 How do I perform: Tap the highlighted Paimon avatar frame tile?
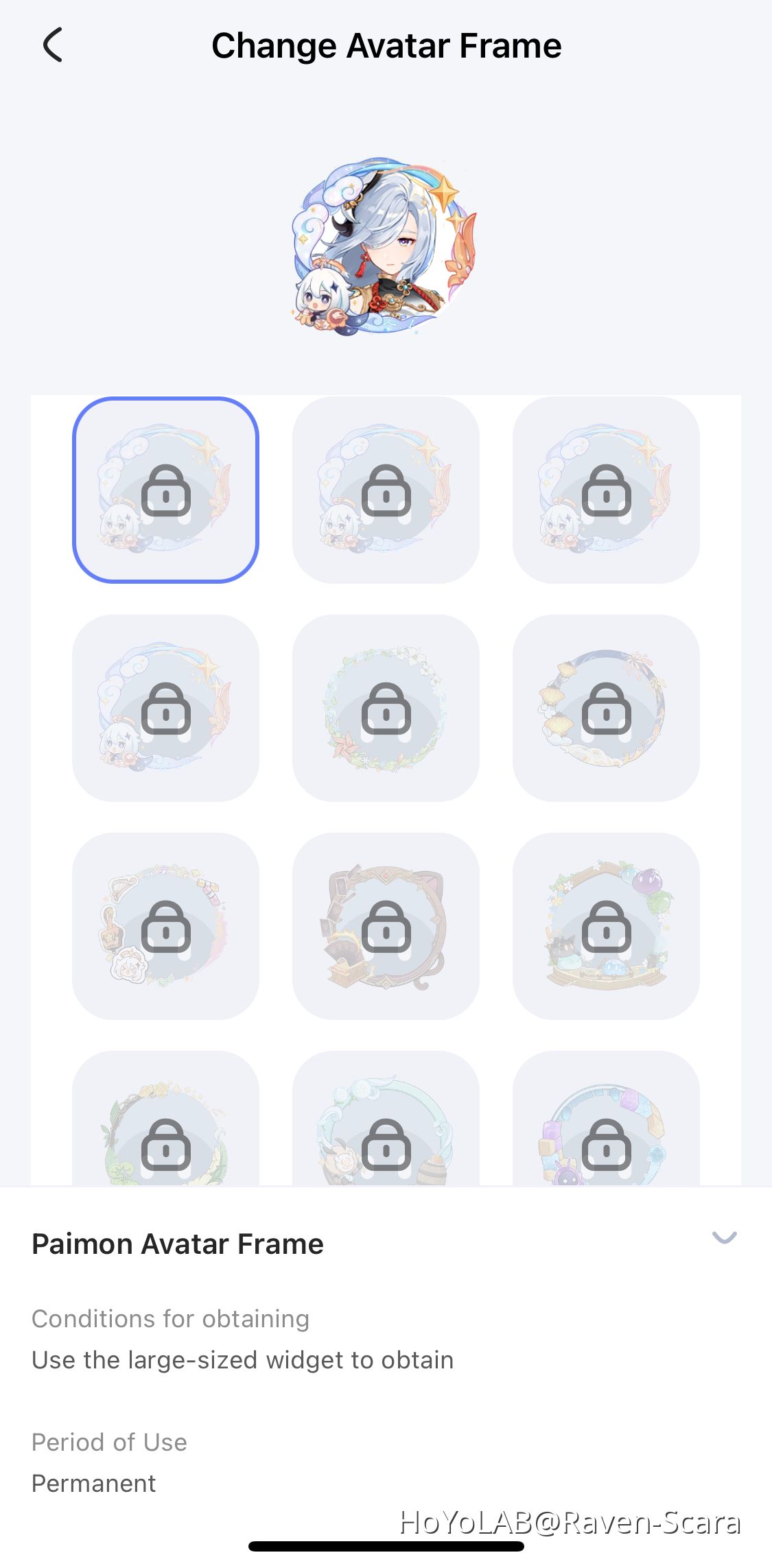(x=165, y=490)
